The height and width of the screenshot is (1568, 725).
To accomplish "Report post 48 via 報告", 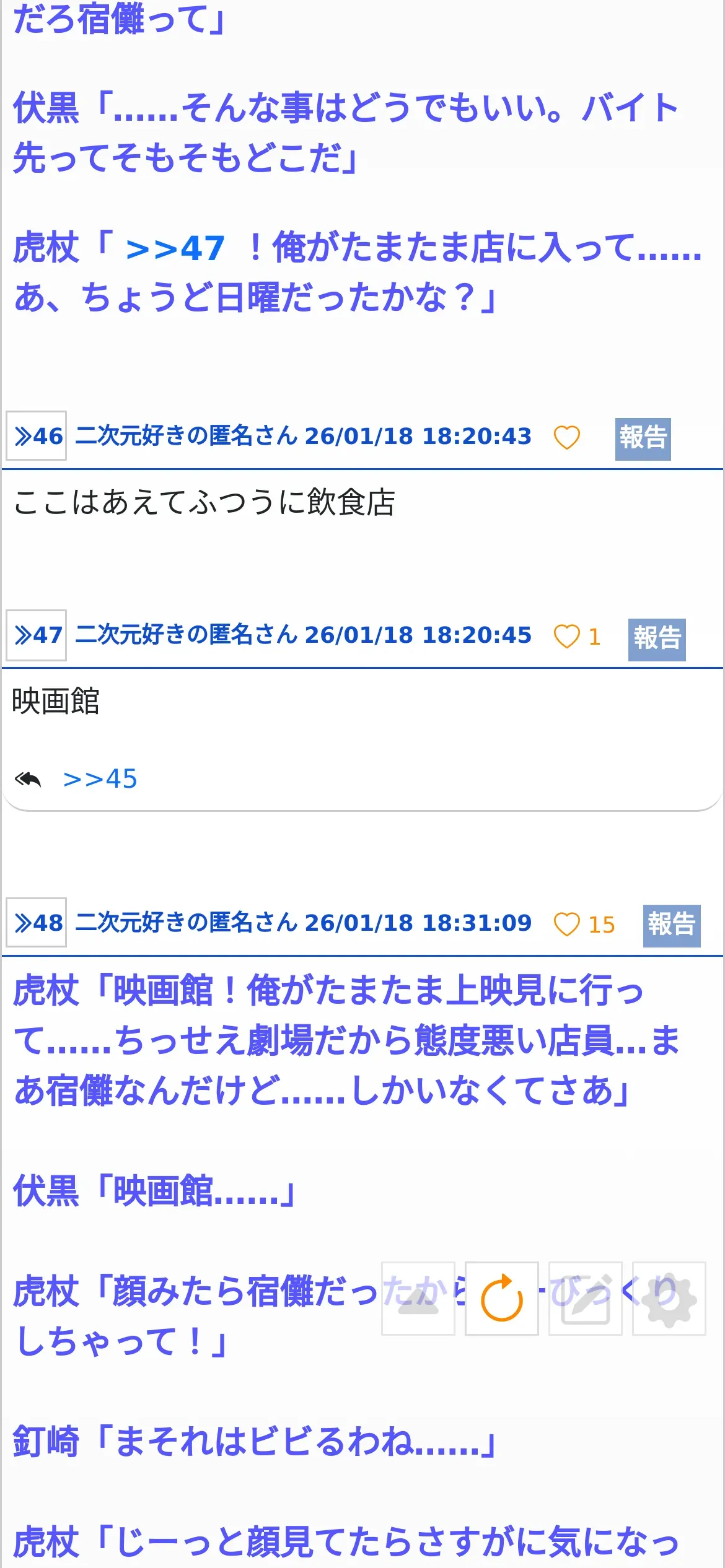I will pyautogui.click(x=672, y=925).
